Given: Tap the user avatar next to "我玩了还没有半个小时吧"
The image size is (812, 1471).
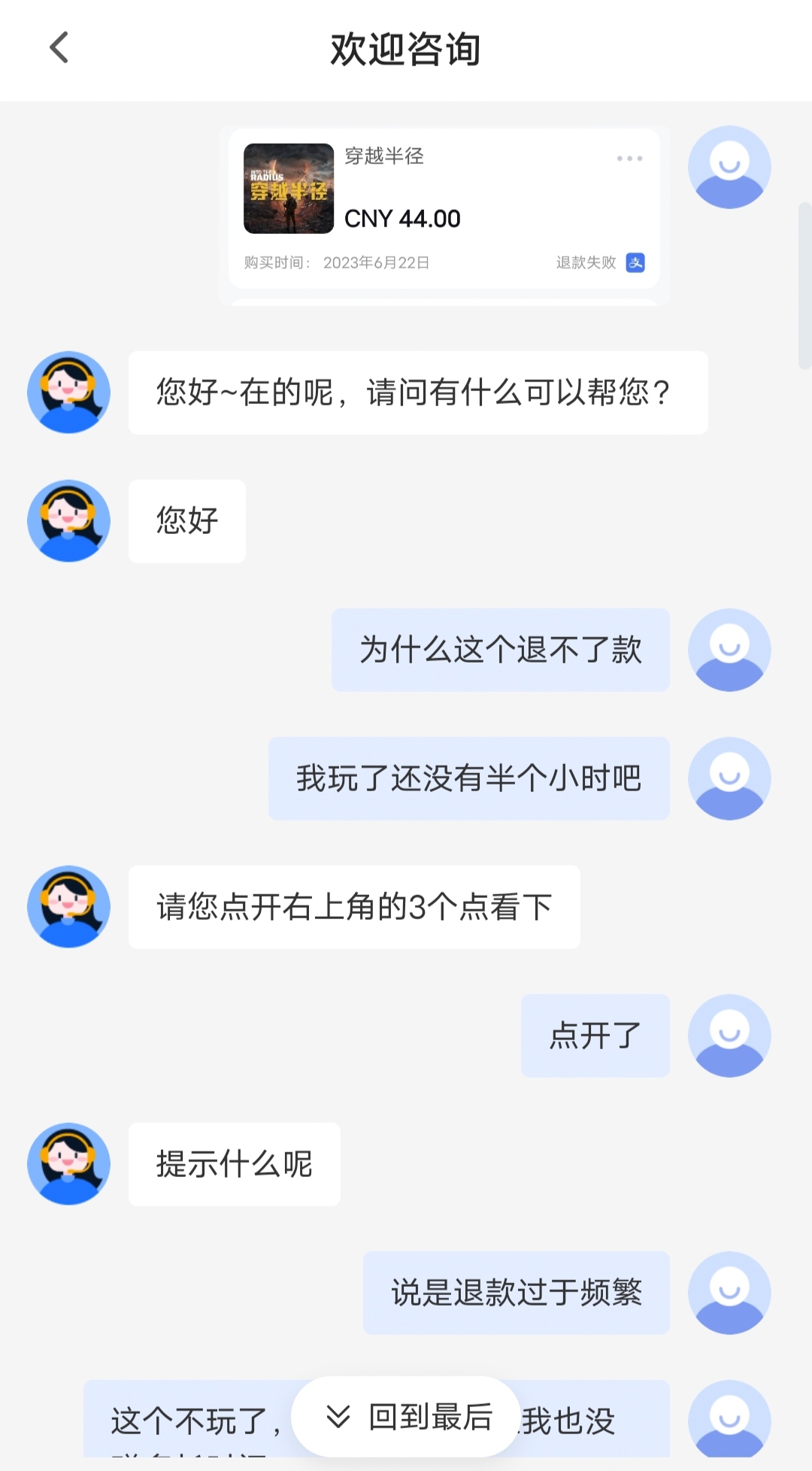Looking at the screenshot, I should coord(729,778).
